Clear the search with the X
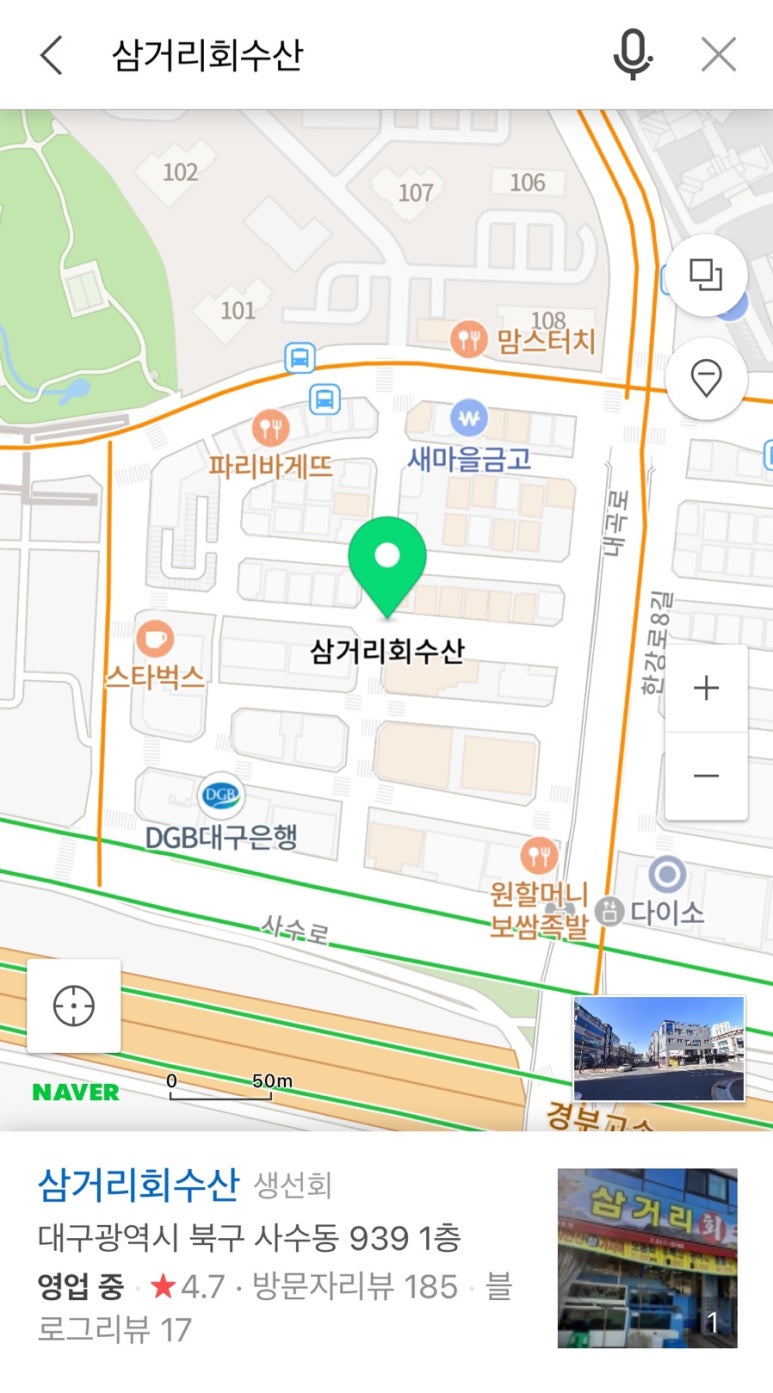773x1393 pixels. point(718,55)
